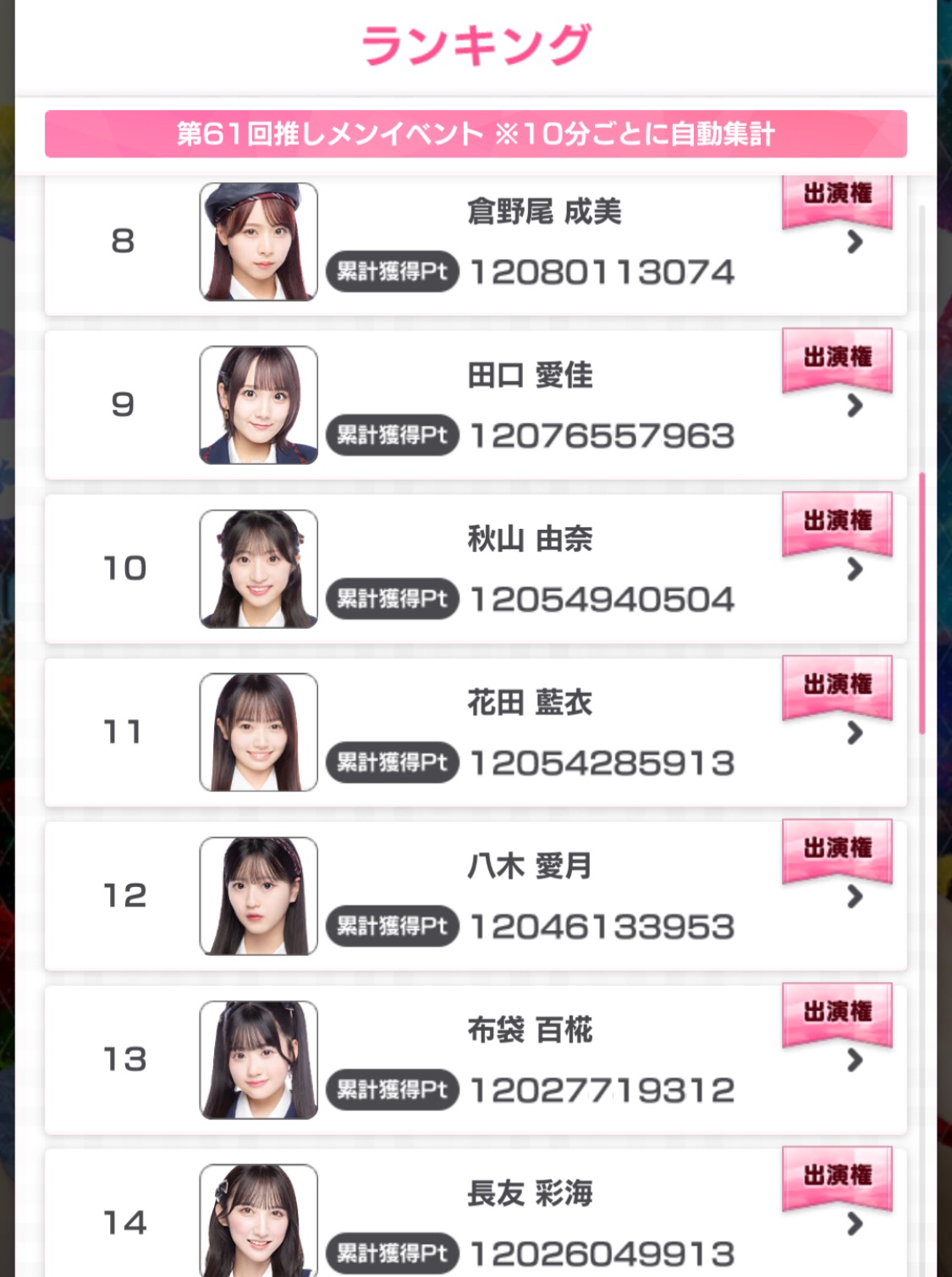Open rank 13 entry 布袋 百椛
Screen dimensions: 952x1277
854,1060
